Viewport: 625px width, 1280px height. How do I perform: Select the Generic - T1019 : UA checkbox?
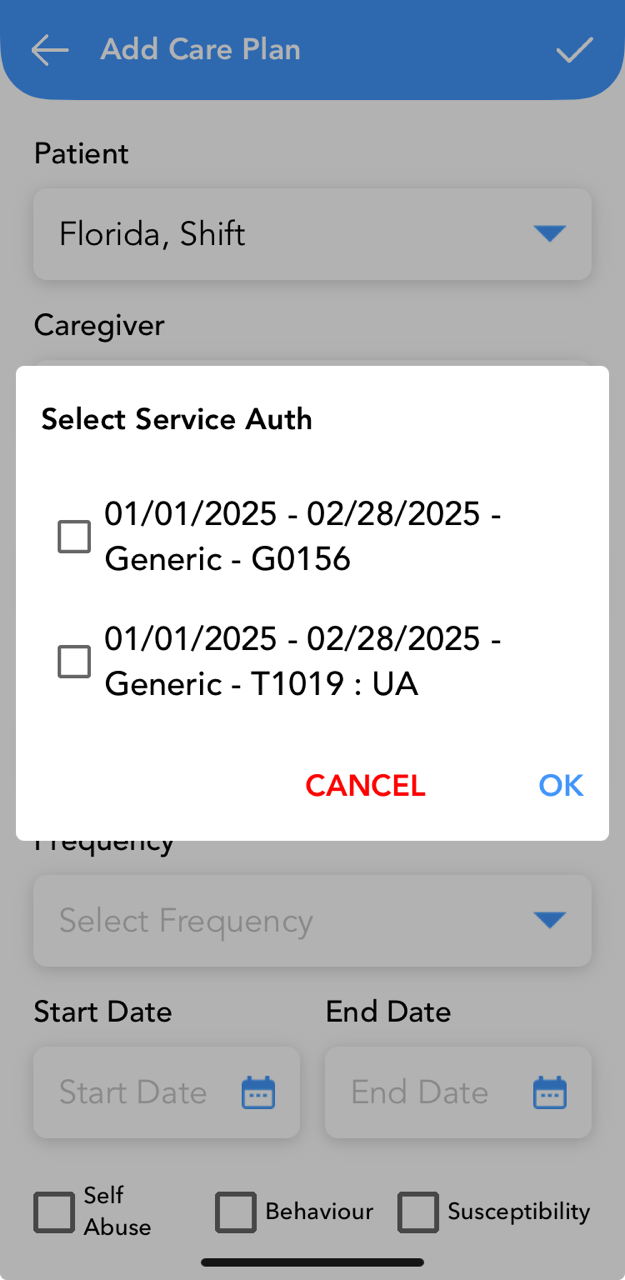click(x=74, y=661)
